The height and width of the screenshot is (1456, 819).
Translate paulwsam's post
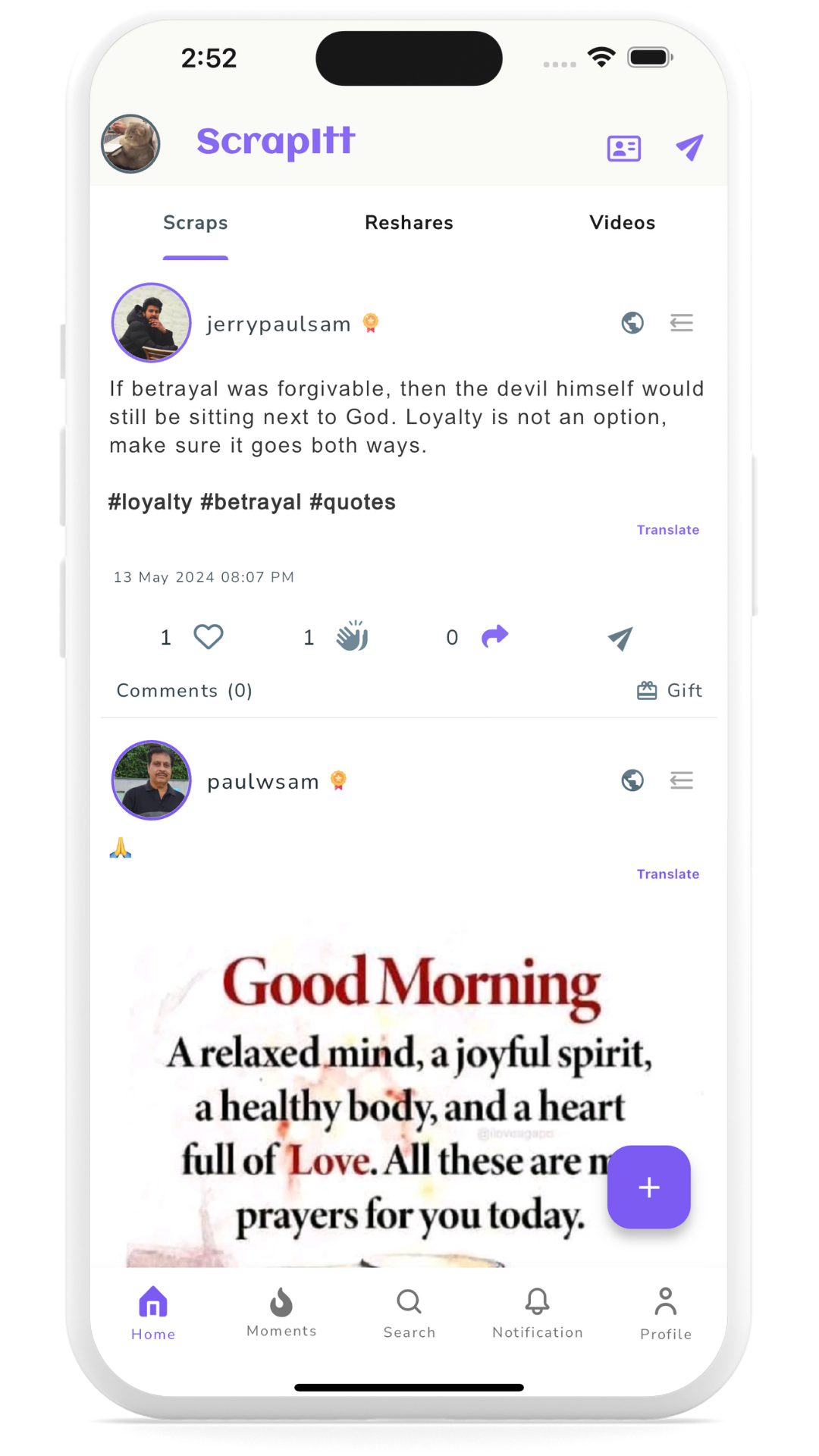[x=667, y=874]
